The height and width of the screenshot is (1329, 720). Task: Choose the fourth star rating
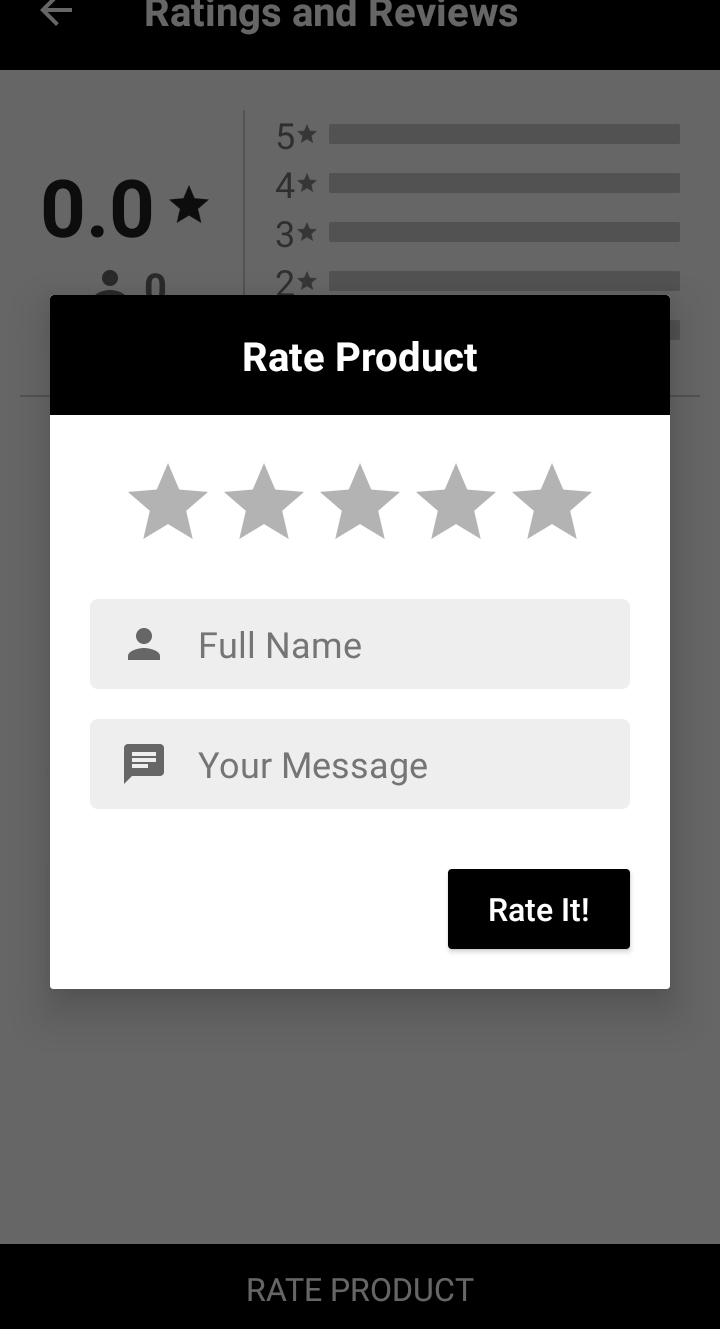456,502
